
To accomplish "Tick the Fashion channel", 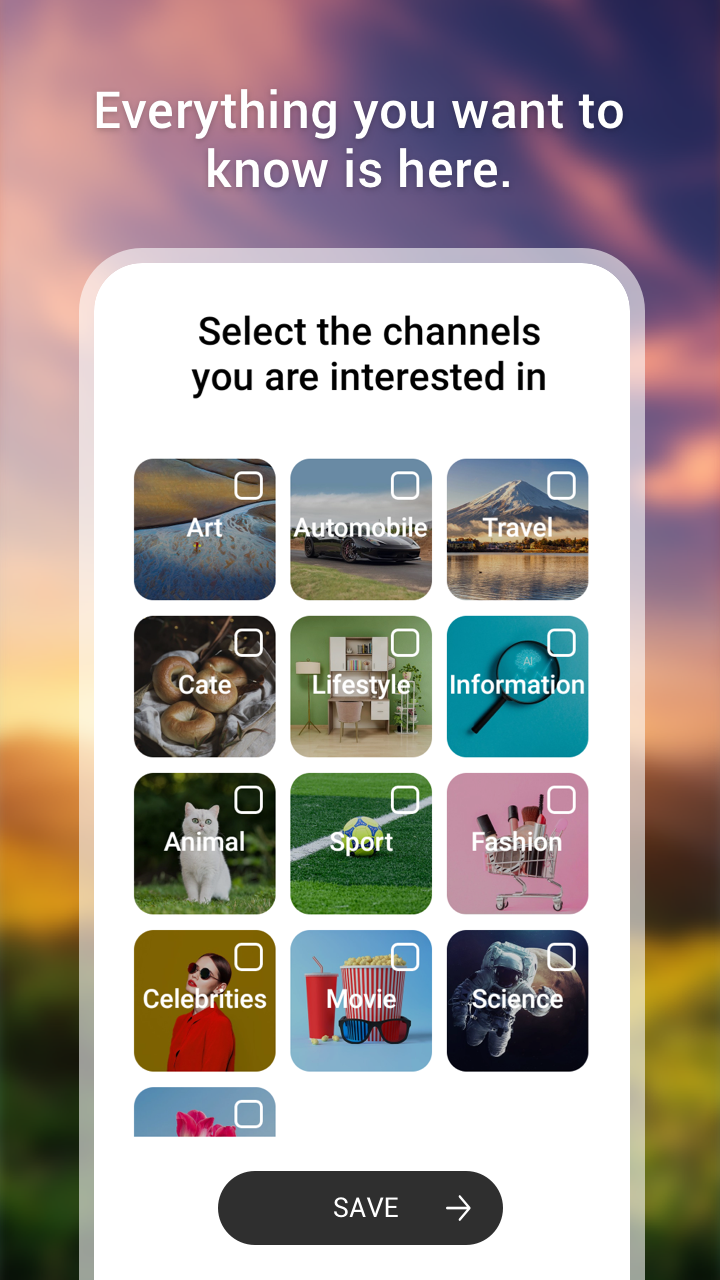I will pyautogui.click(x=561, y=799).
